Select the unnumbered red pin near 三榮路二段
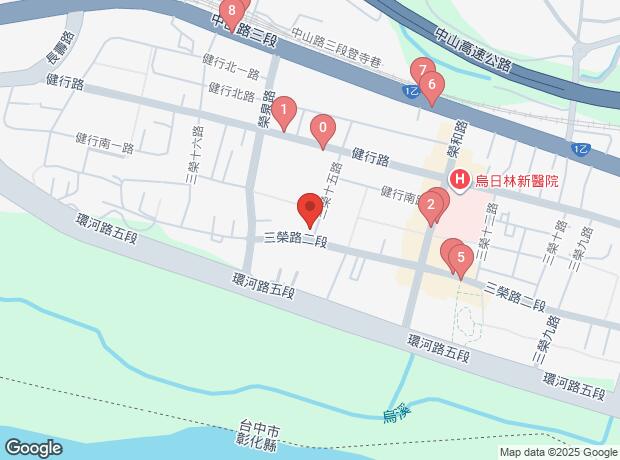Image resolution: width=620 pixels, height=460 pixels. tap(309, 209)
